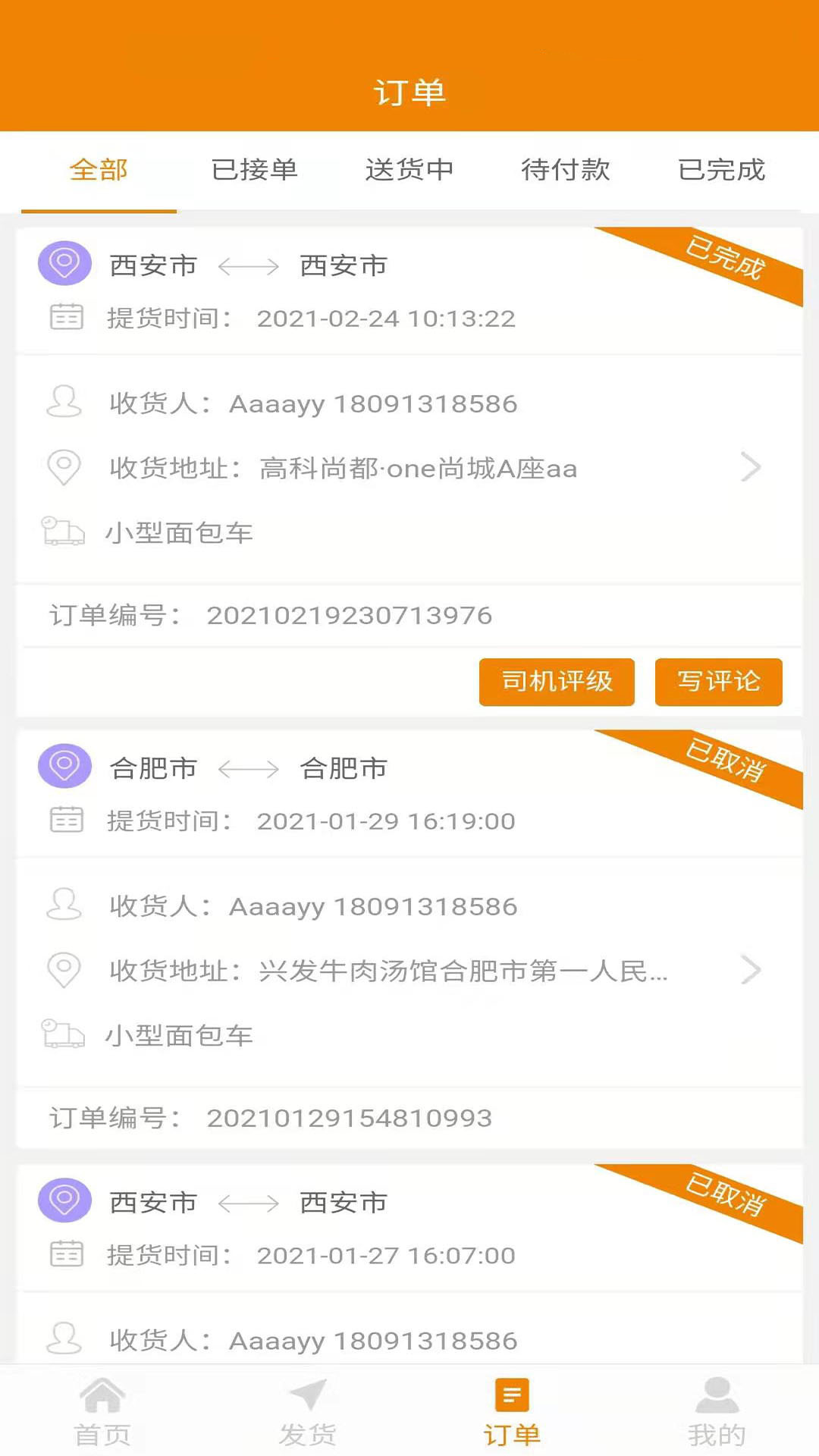Screen dimensions: 819x1456
Task: Switch to the 全部 tab
Action: 99,170
